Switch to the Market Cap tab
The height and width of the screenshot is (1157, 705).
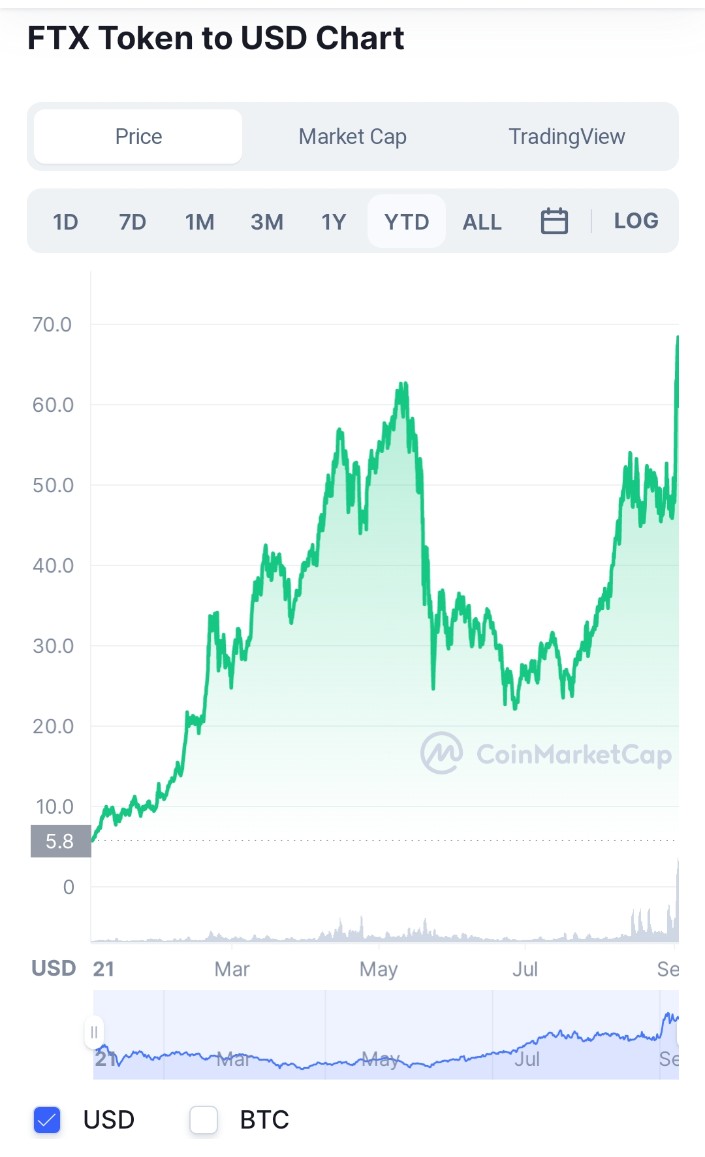coord(352,137)
